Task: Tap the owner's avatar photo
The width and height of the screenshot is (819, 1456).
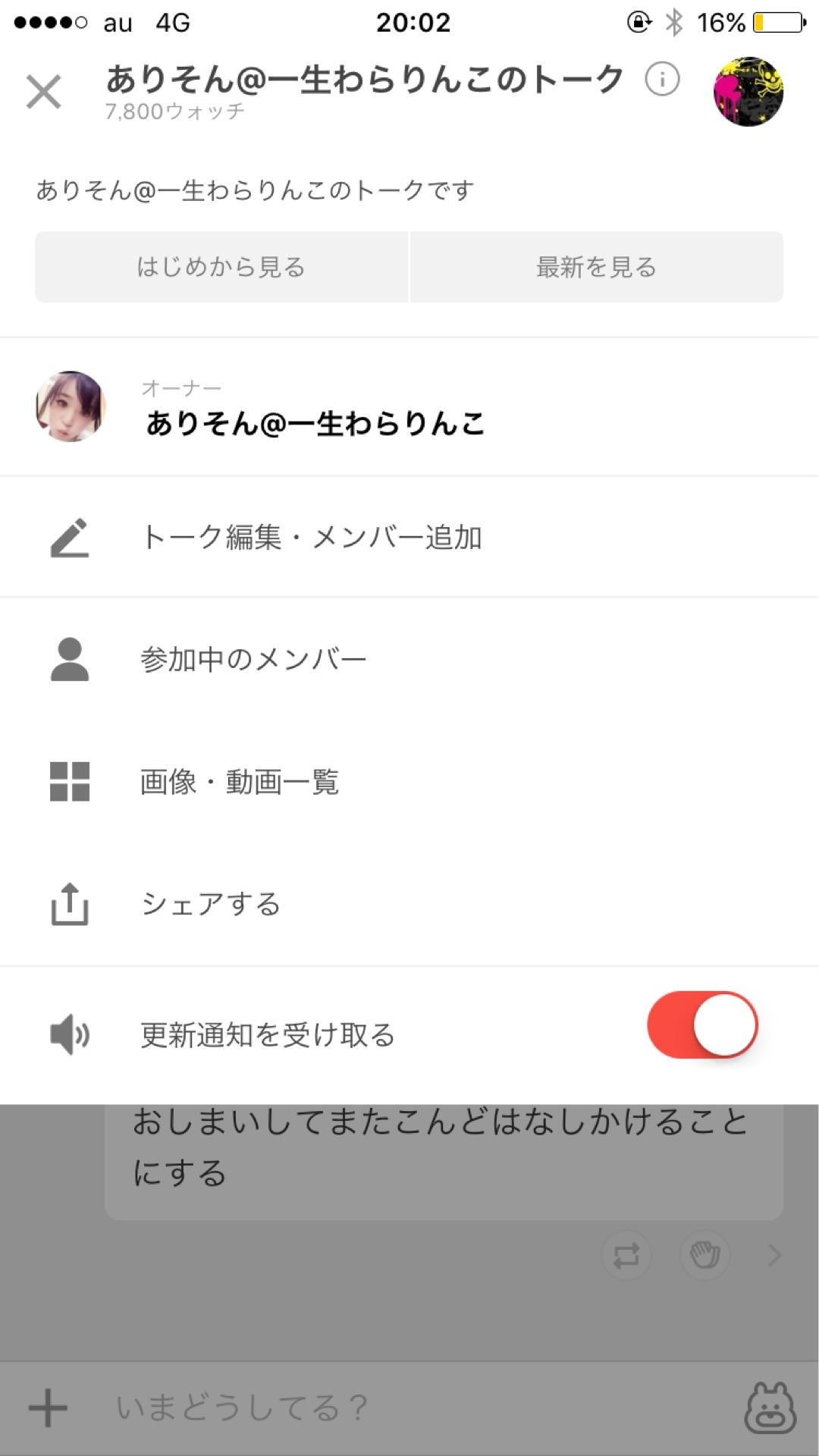Action: 71,406
